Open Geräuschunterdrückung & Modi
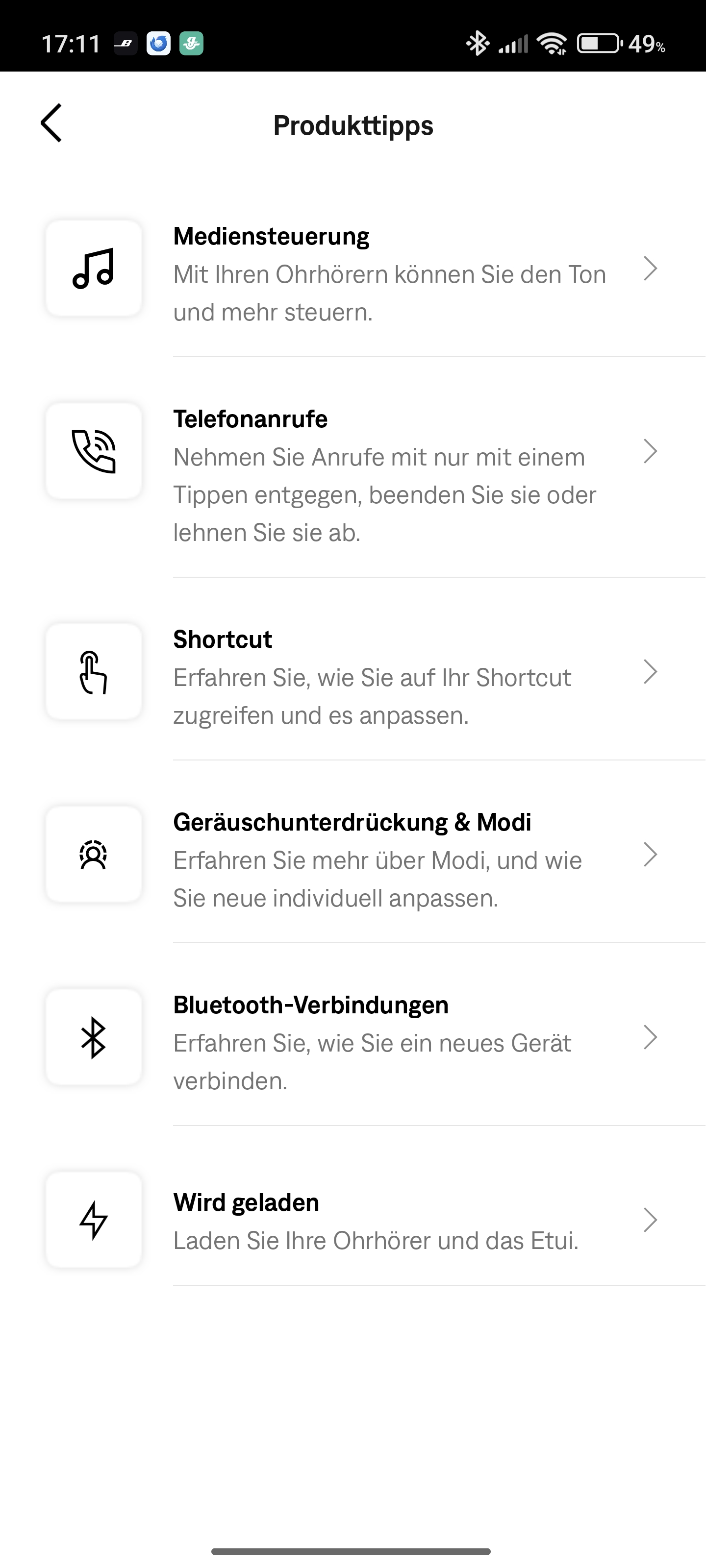Viewport: 706px width, 1568px height. (390, 859)
